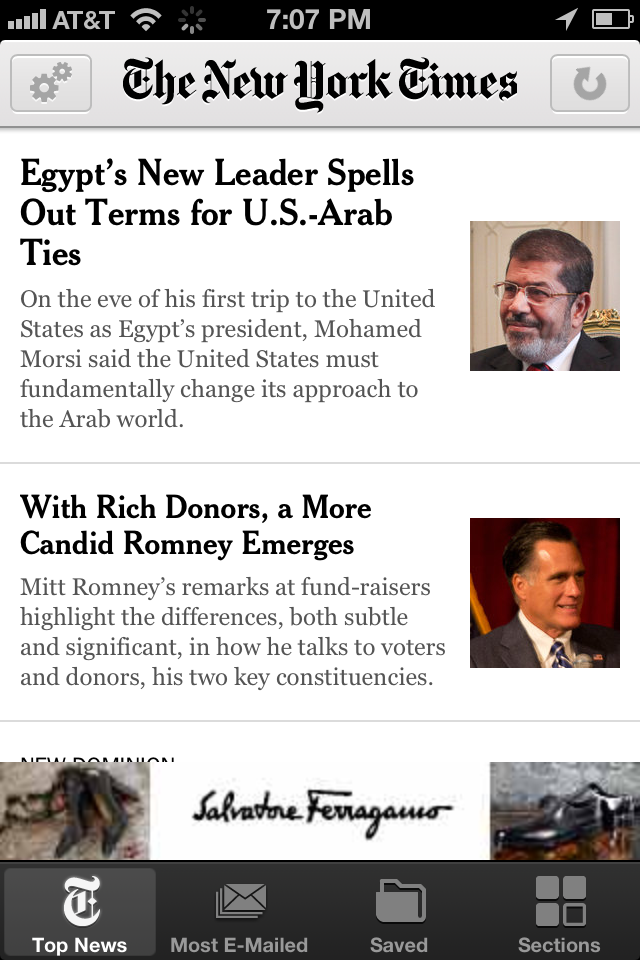The width and height of the screenshot is (640, 960).
Task: Refresh the news feed
Action: 589,84
